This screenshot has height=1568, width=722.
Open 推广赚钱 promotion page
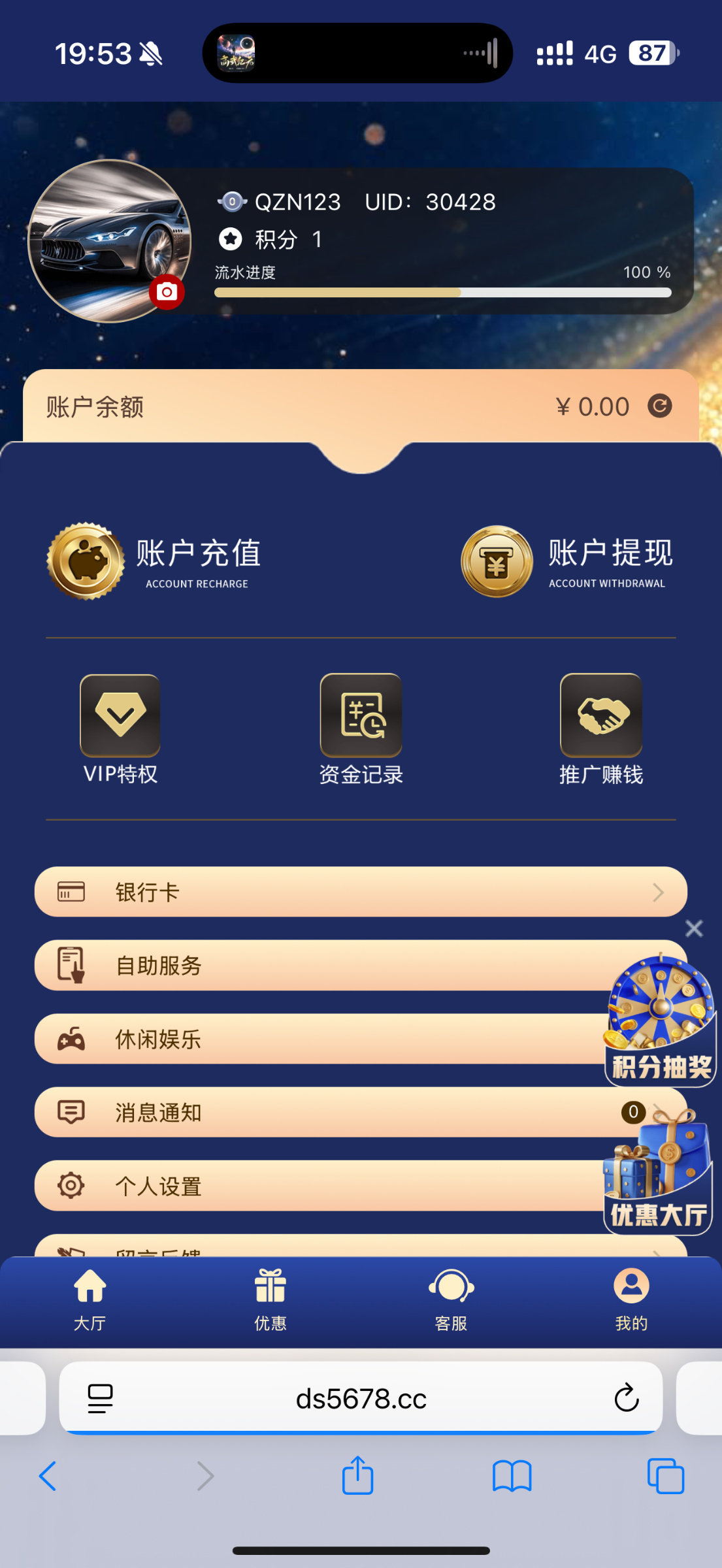coord(601,730)
